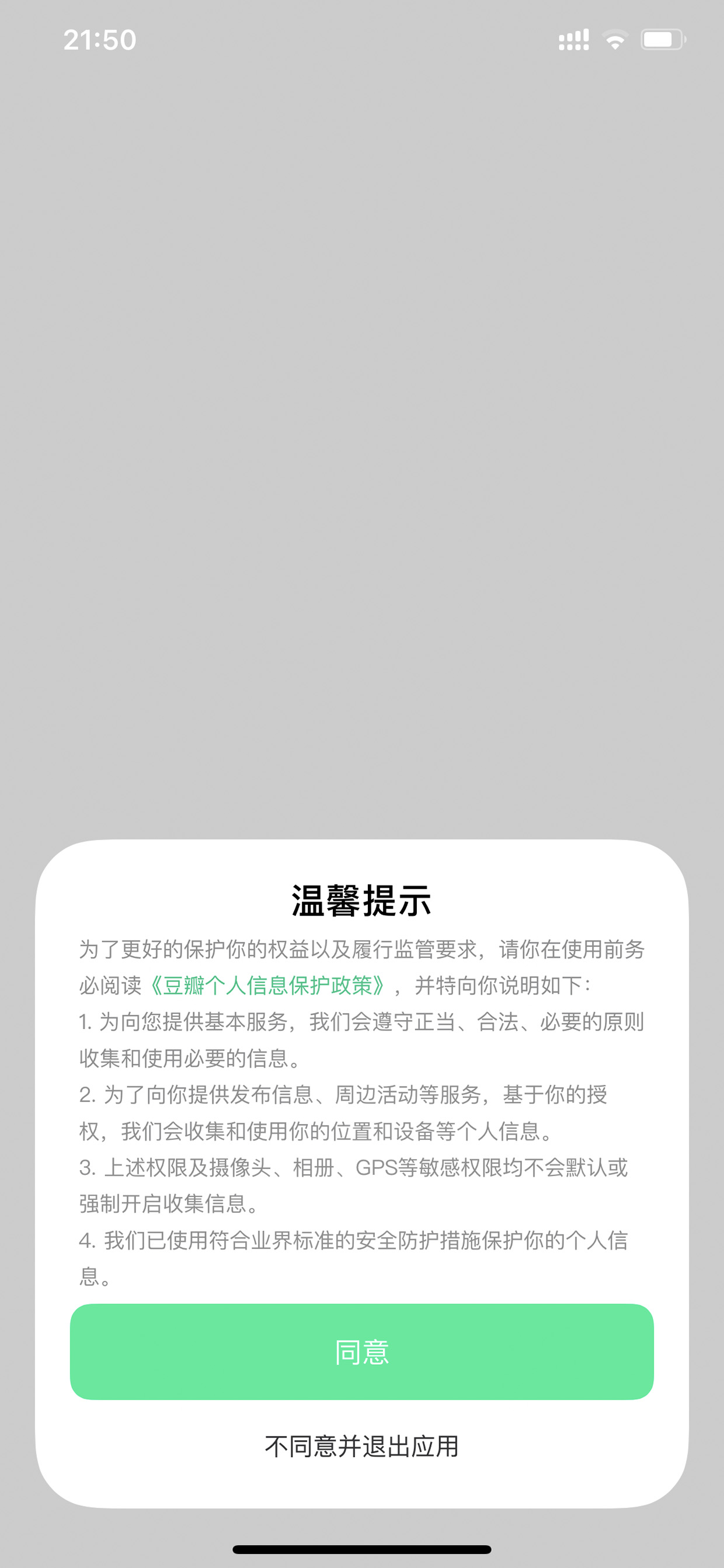Open the 《豆瓣个人信息保护政策》 link
The image size is (724, 1568).
pos(267,986)
